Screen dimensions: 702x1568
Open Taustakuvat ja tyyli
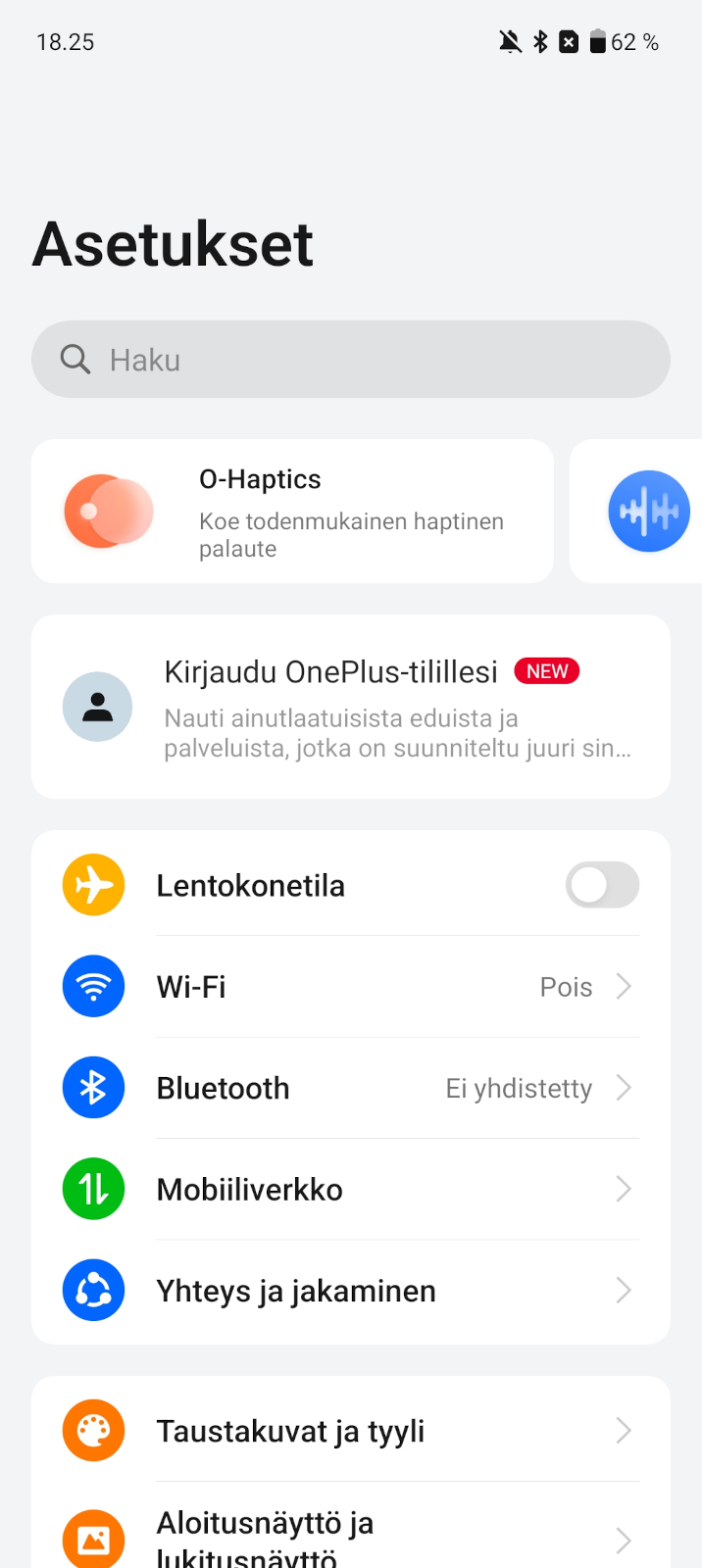[351, 1431]
